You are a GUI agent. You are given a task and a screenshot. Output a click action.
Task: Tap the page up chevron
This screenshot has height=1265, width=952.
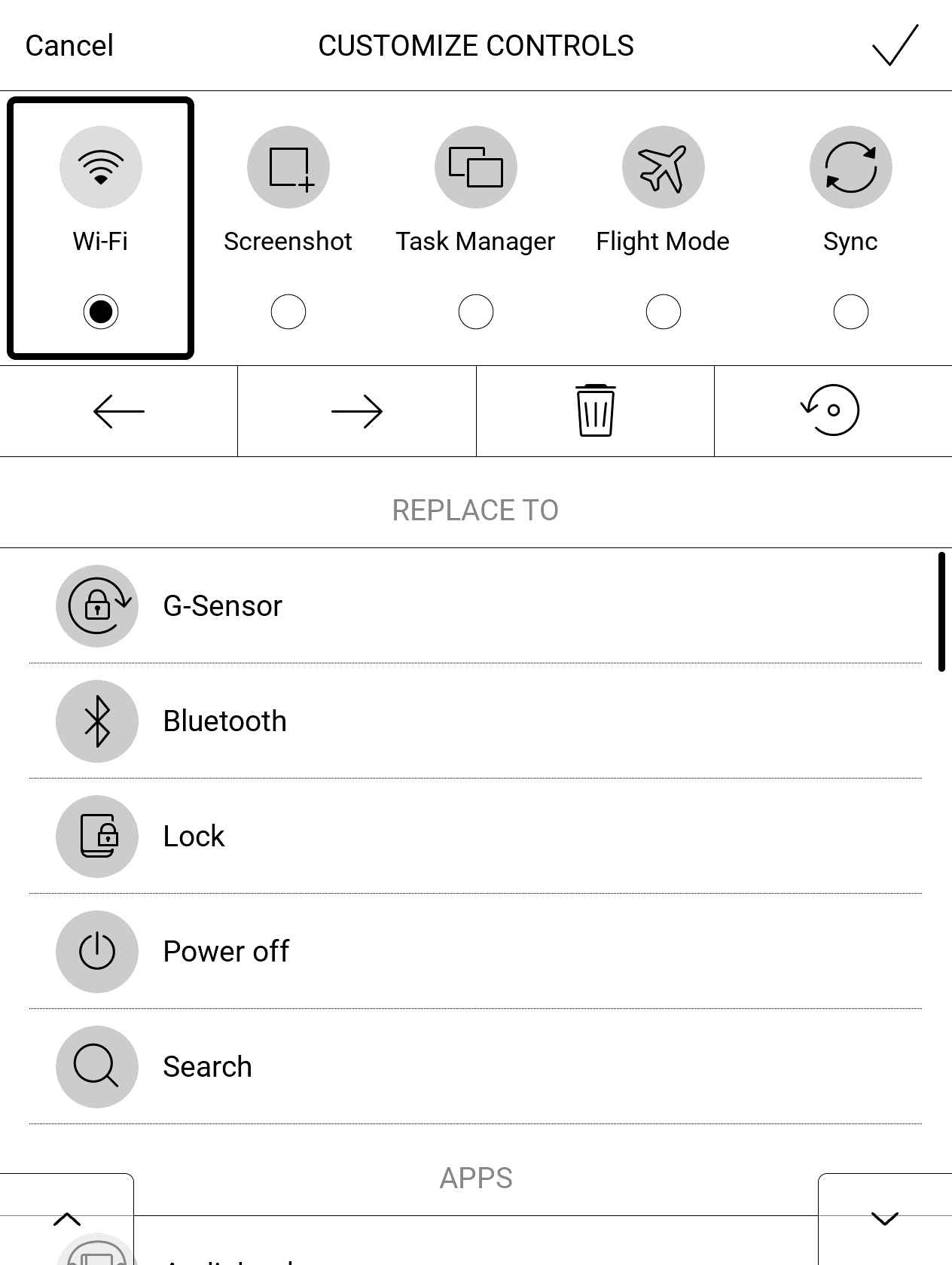(67, 1218)
